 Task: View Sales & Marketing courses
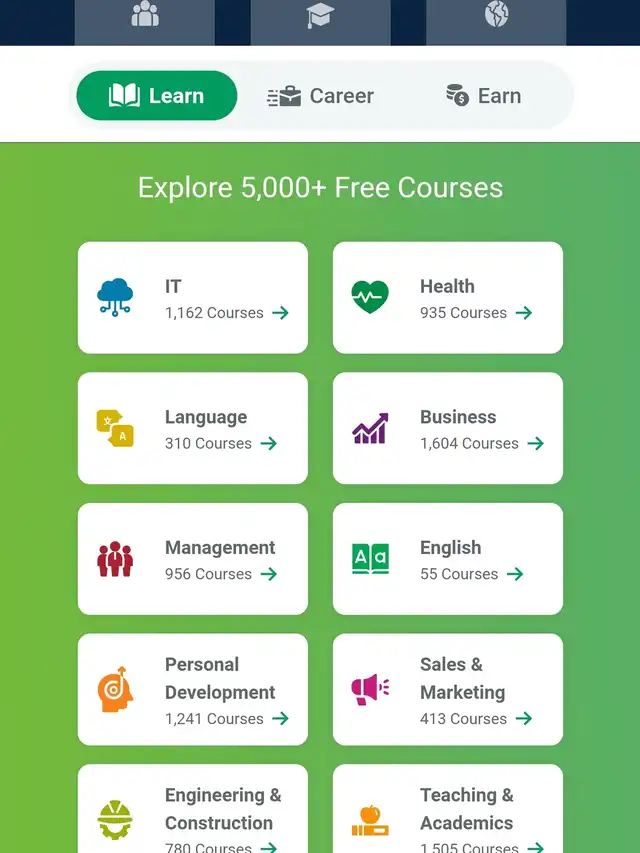point(448,689)
